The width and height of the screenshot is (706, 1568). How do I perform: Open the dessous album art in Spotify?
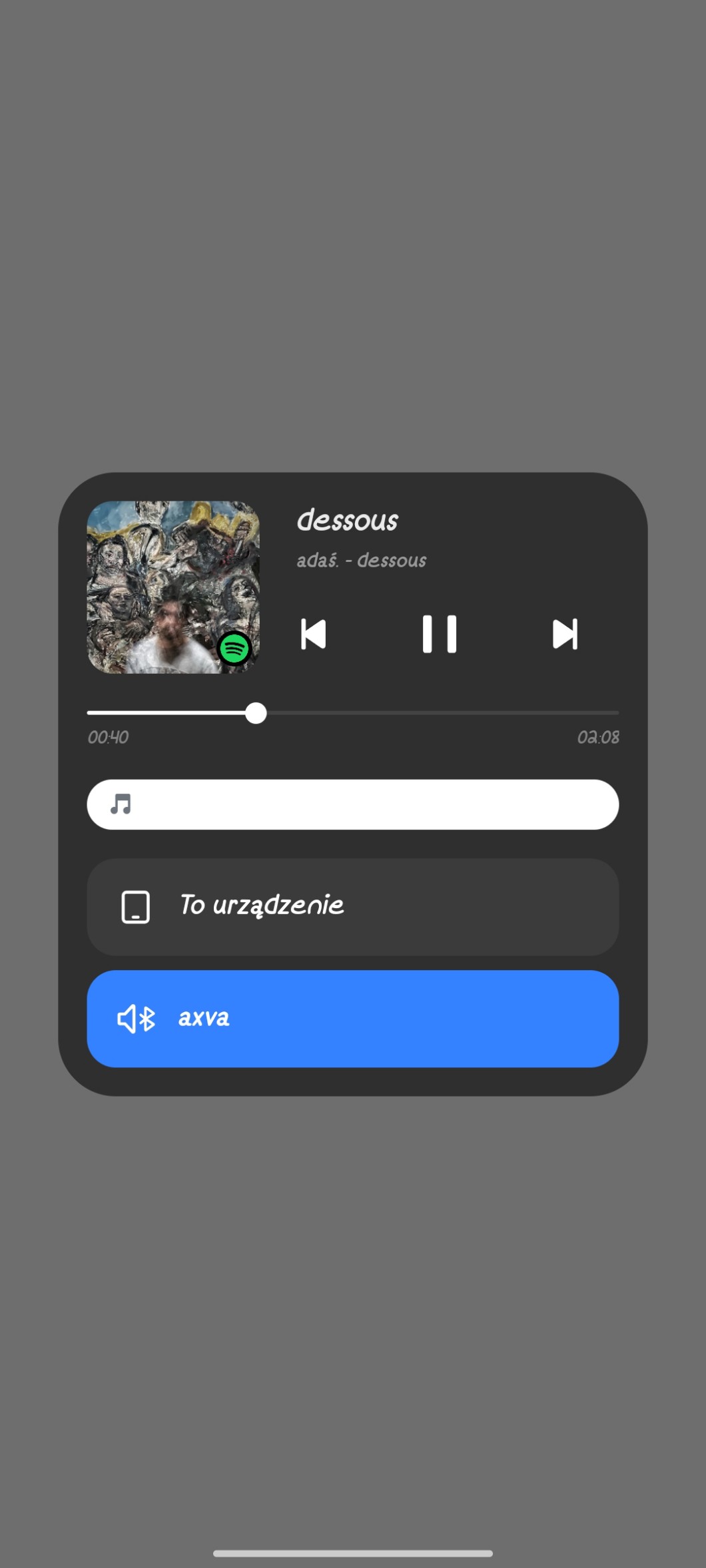tap(173, 587)
